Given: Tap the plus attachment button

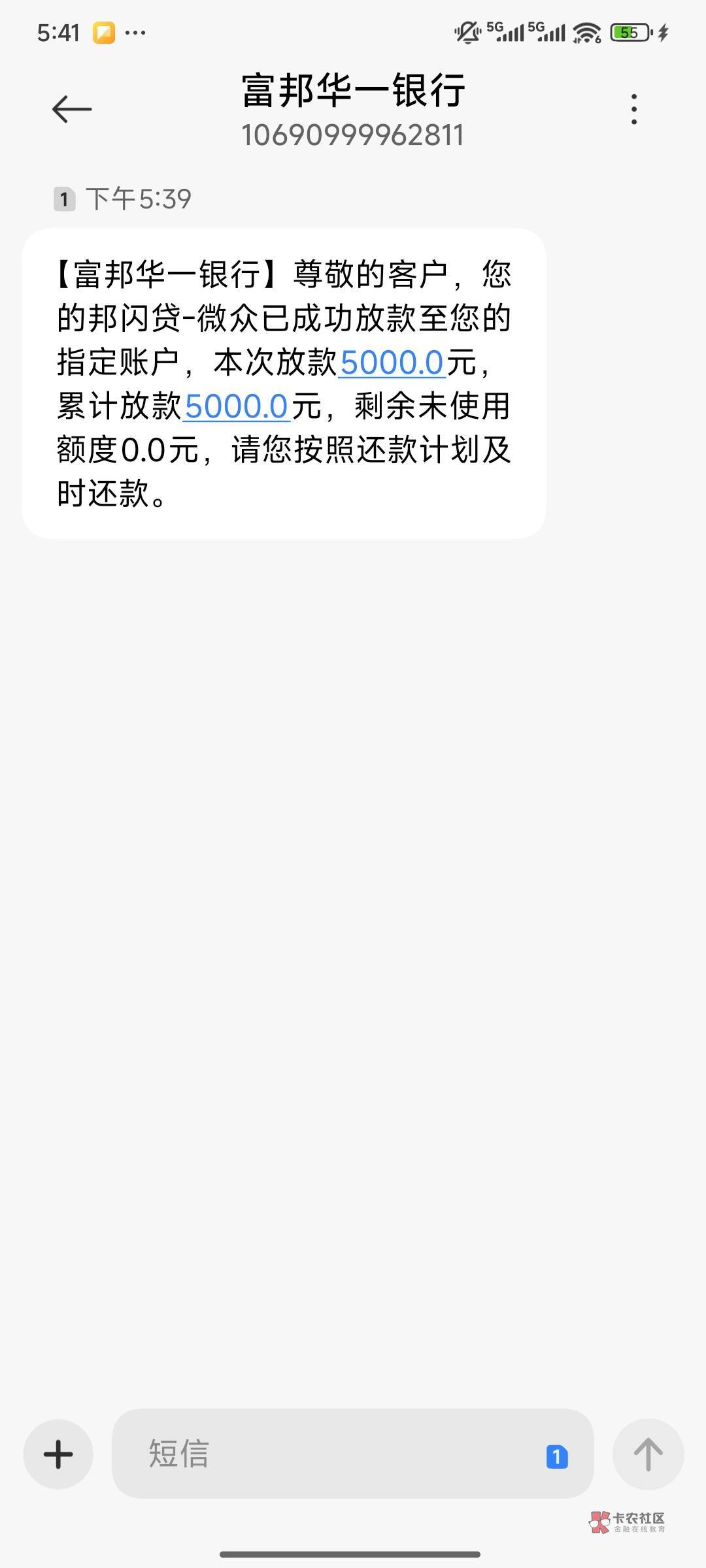Looking at the screenshot, I should tap(58, 1454).
